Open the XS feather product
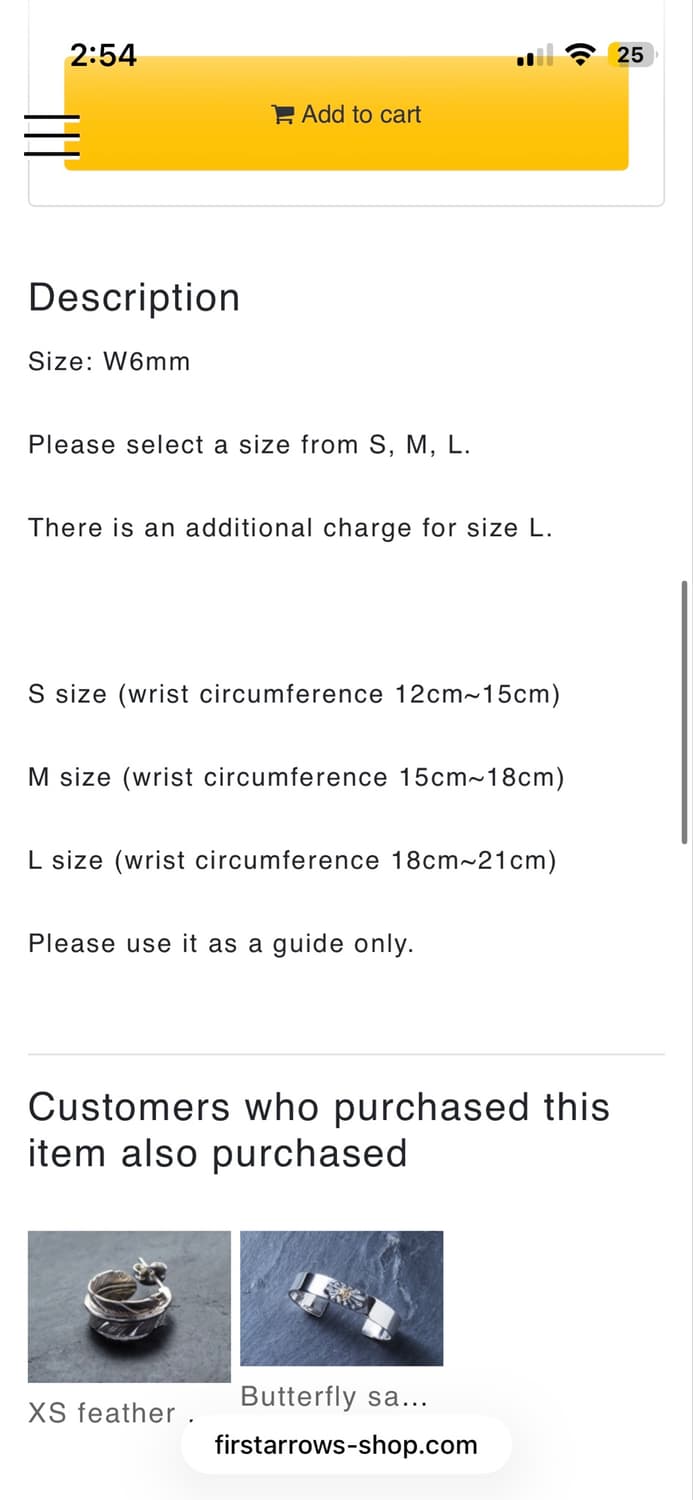 pos(129,1306)
